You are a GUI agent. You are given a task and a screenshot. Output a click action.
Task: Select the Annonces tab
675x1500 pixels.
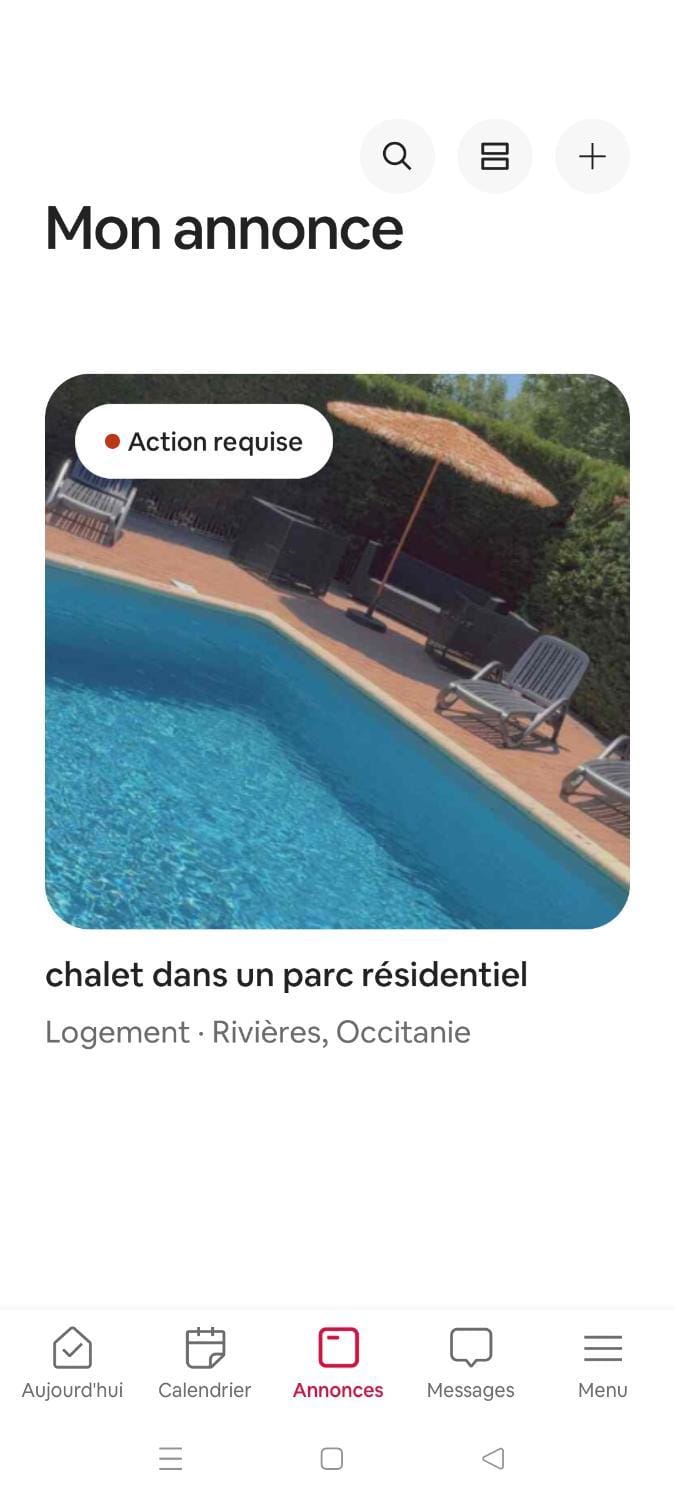338,1363
